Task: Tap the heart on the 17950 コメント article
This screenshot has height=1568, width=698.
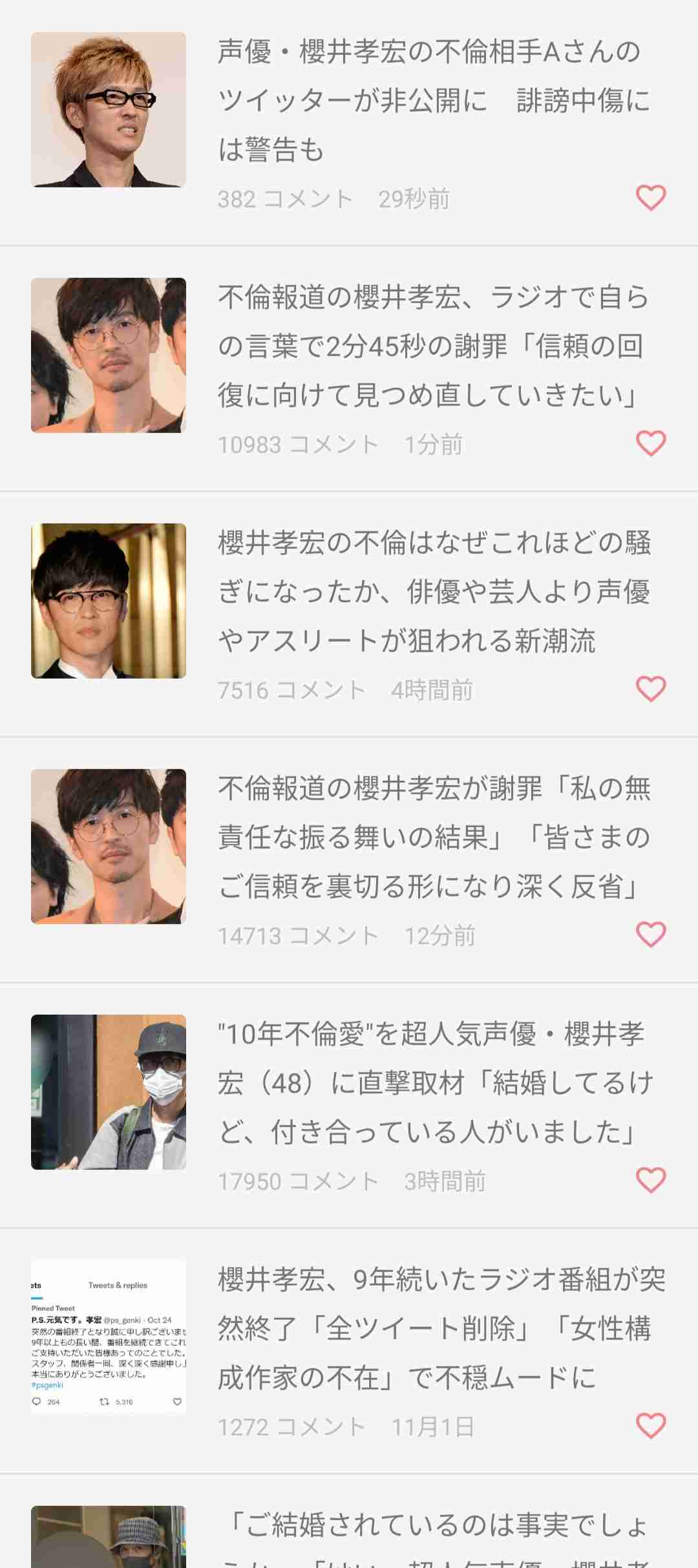Action: (x=651, y=1180)
